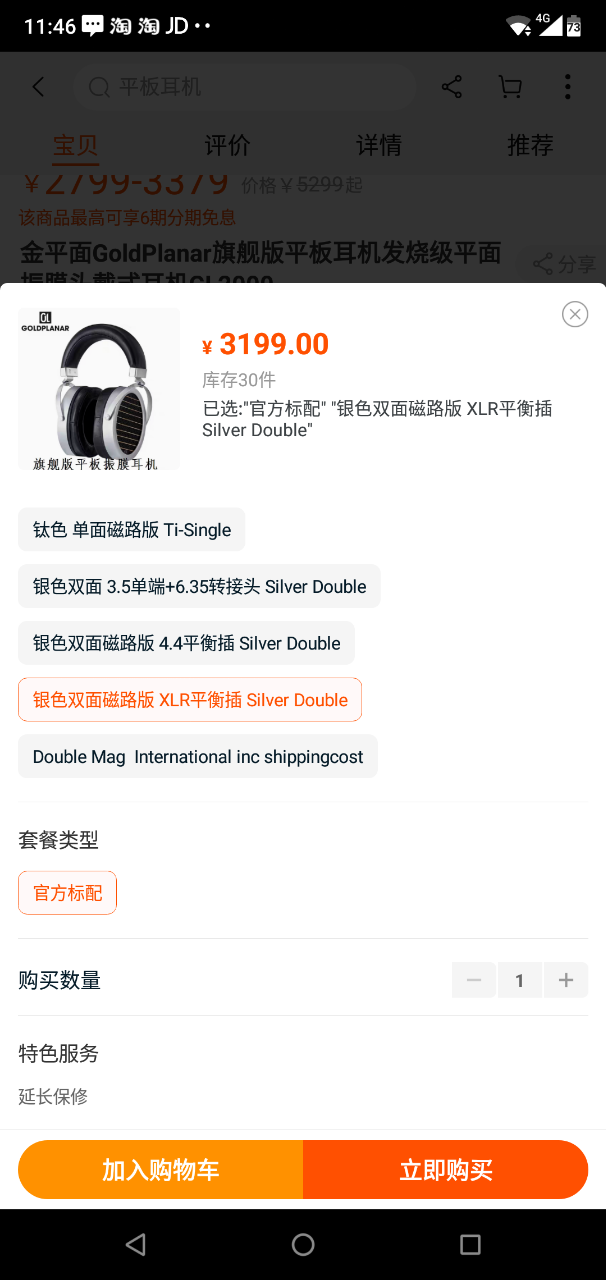Buy now with 立即购买
The height and width of the screenshot is (1280, 606).
[x=445, y=1170]
